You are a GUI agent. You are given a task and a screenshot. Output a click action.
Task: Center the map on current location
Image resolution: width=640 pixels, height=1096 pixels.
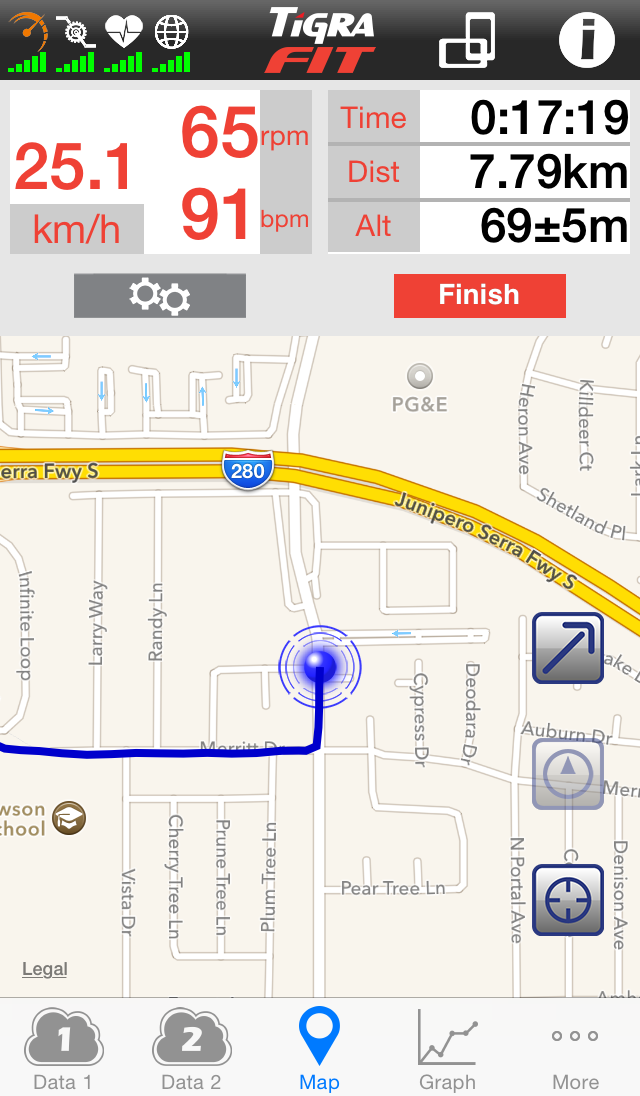[568, 900]
